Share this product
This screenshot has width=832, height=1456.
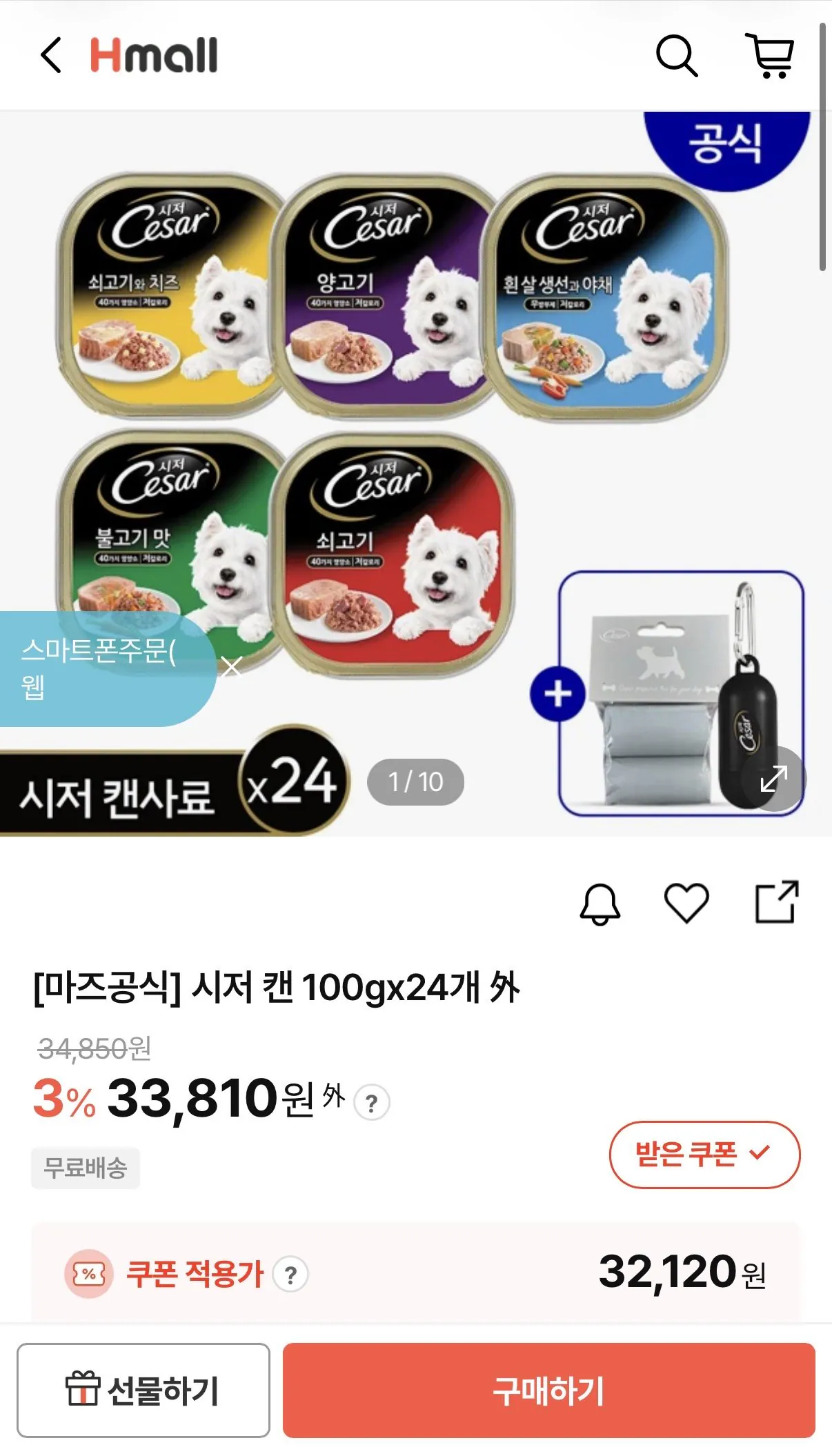pyautogui.click(x=777, y=901)
